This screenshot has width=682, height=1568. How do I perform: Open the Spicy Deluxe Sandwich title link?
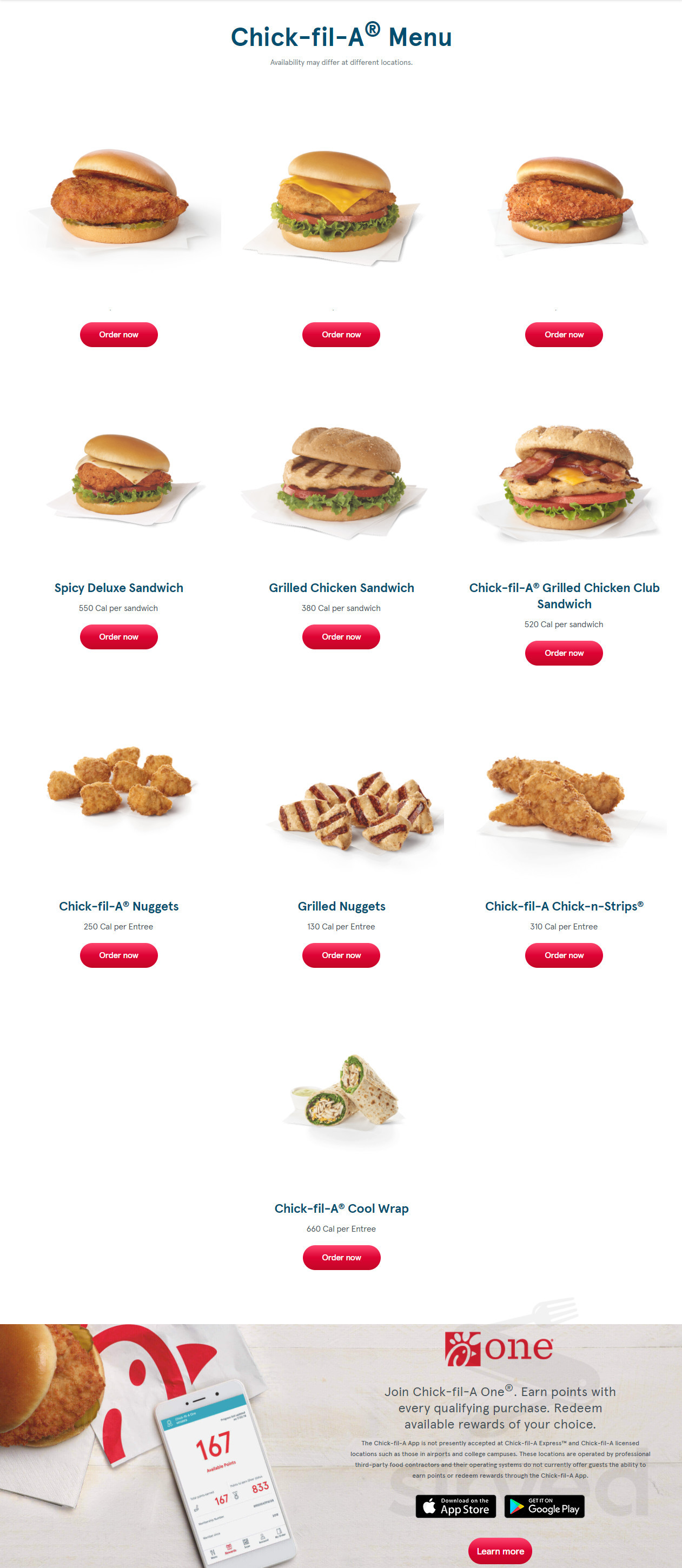click(x=119, y=588)
